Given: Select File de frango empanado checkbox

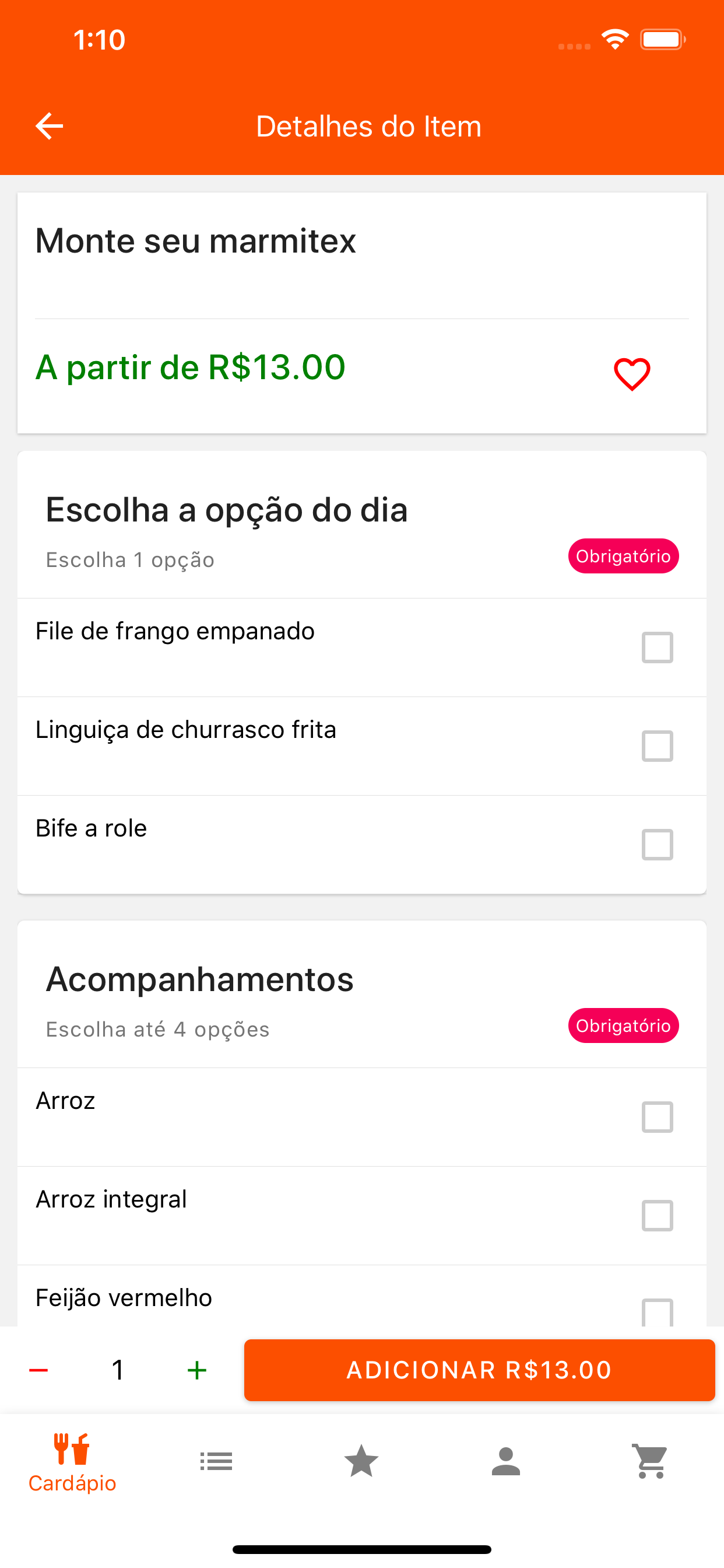Looking at the screenshot, I should tap(657, 647).
